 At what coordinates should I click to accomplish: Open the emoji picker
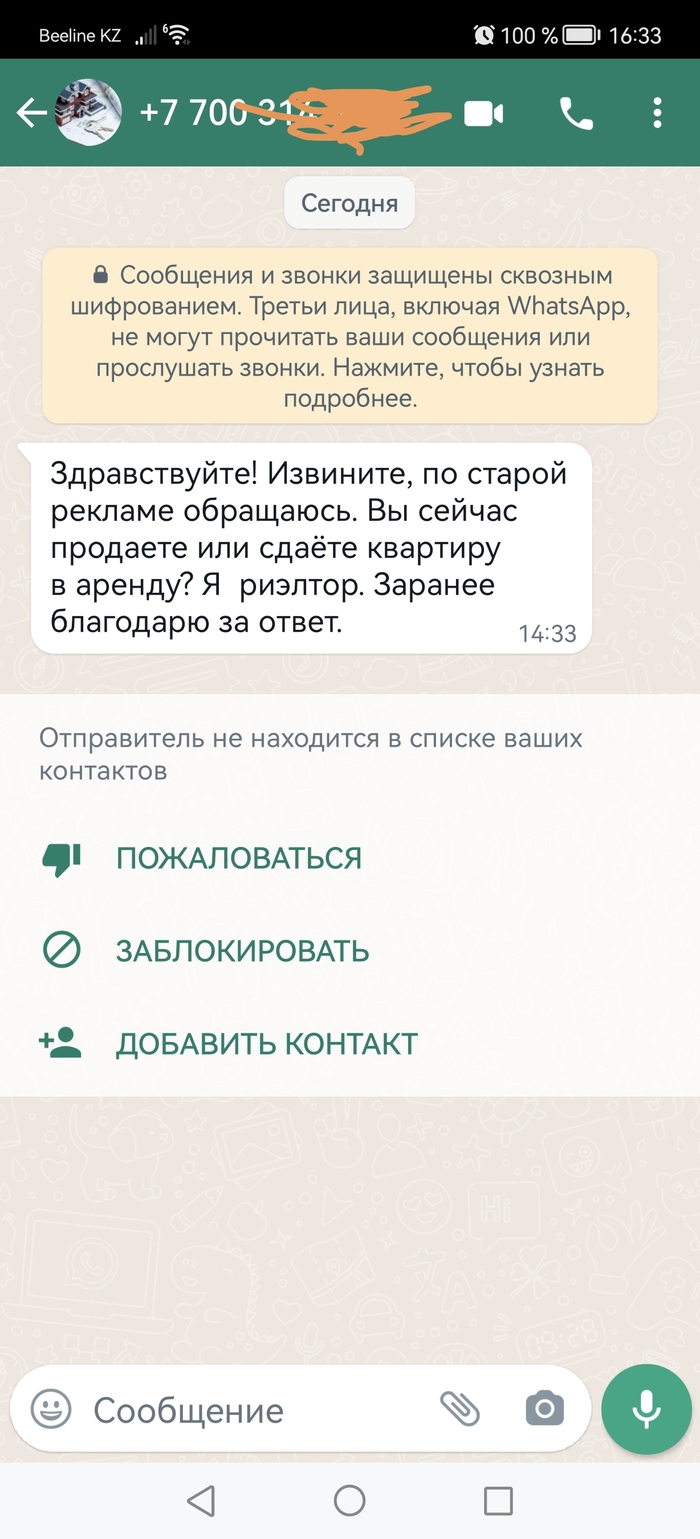50,1410
